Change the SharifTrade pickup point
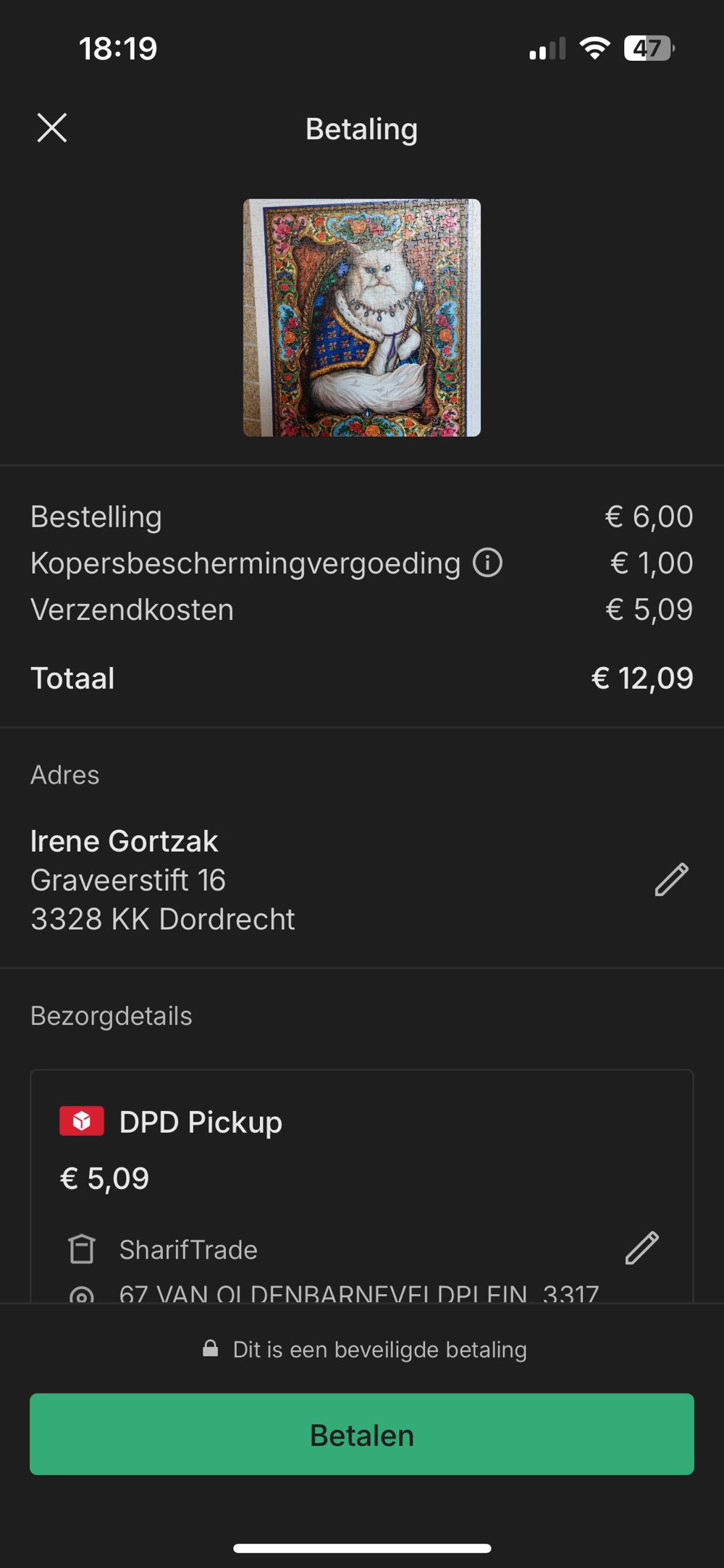The width and height of the screenshot is (724, 1568). pyautogui.click(x=641, y=1248)
